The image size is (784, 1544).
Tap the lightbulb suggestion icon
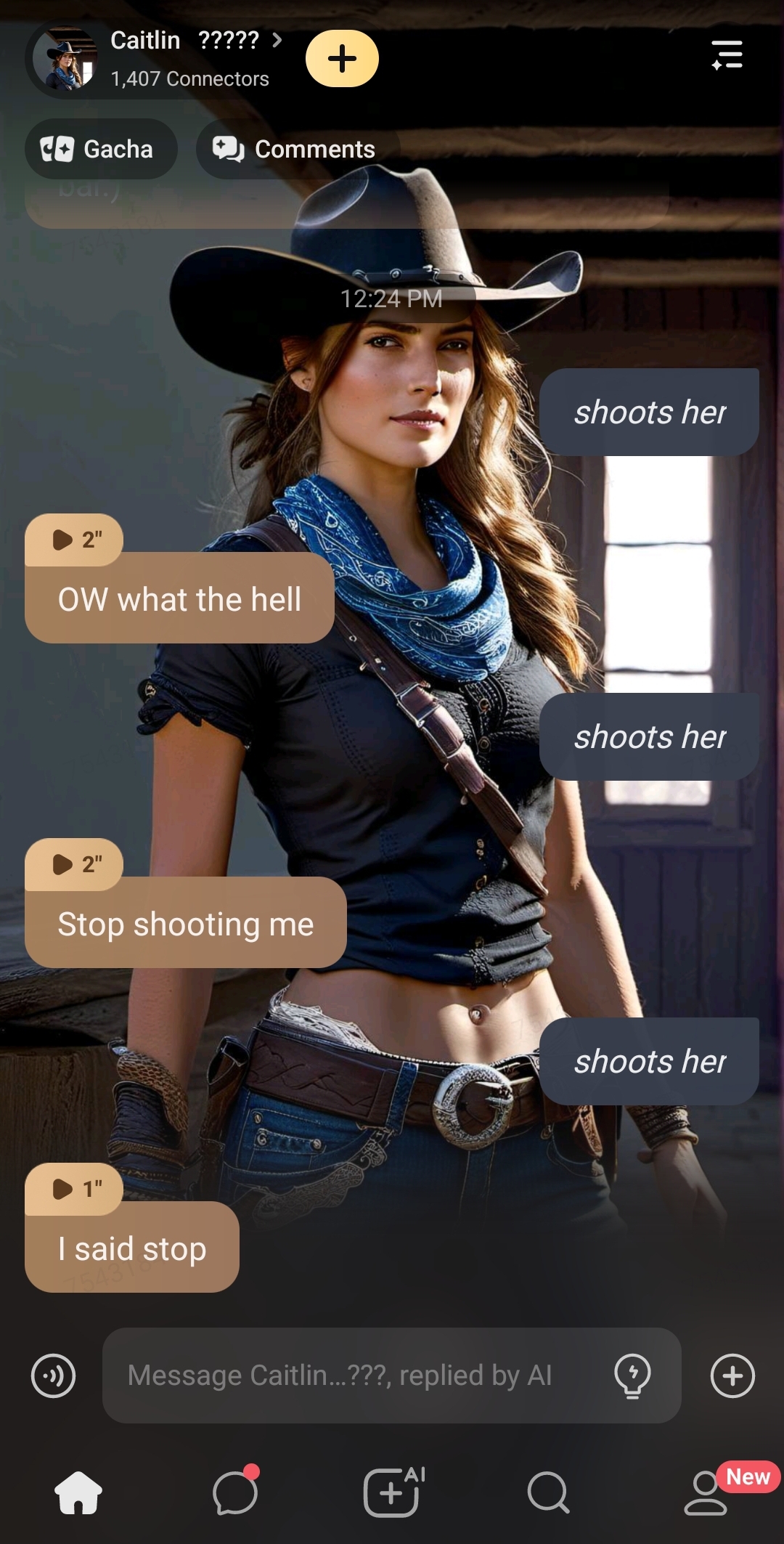click(x=632, y=1376)
